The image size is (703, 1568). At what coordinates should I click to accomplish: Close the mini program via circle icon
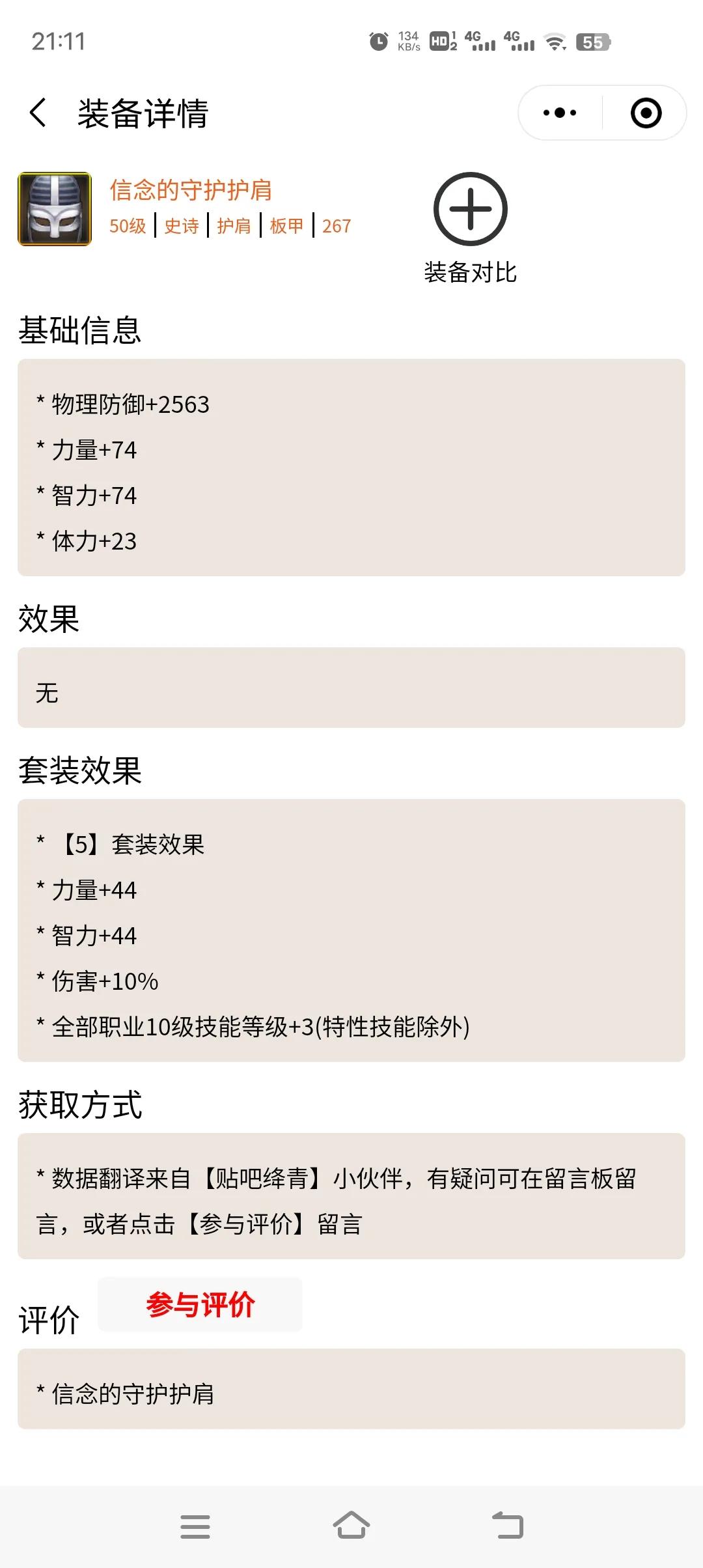tap(646, 113)
